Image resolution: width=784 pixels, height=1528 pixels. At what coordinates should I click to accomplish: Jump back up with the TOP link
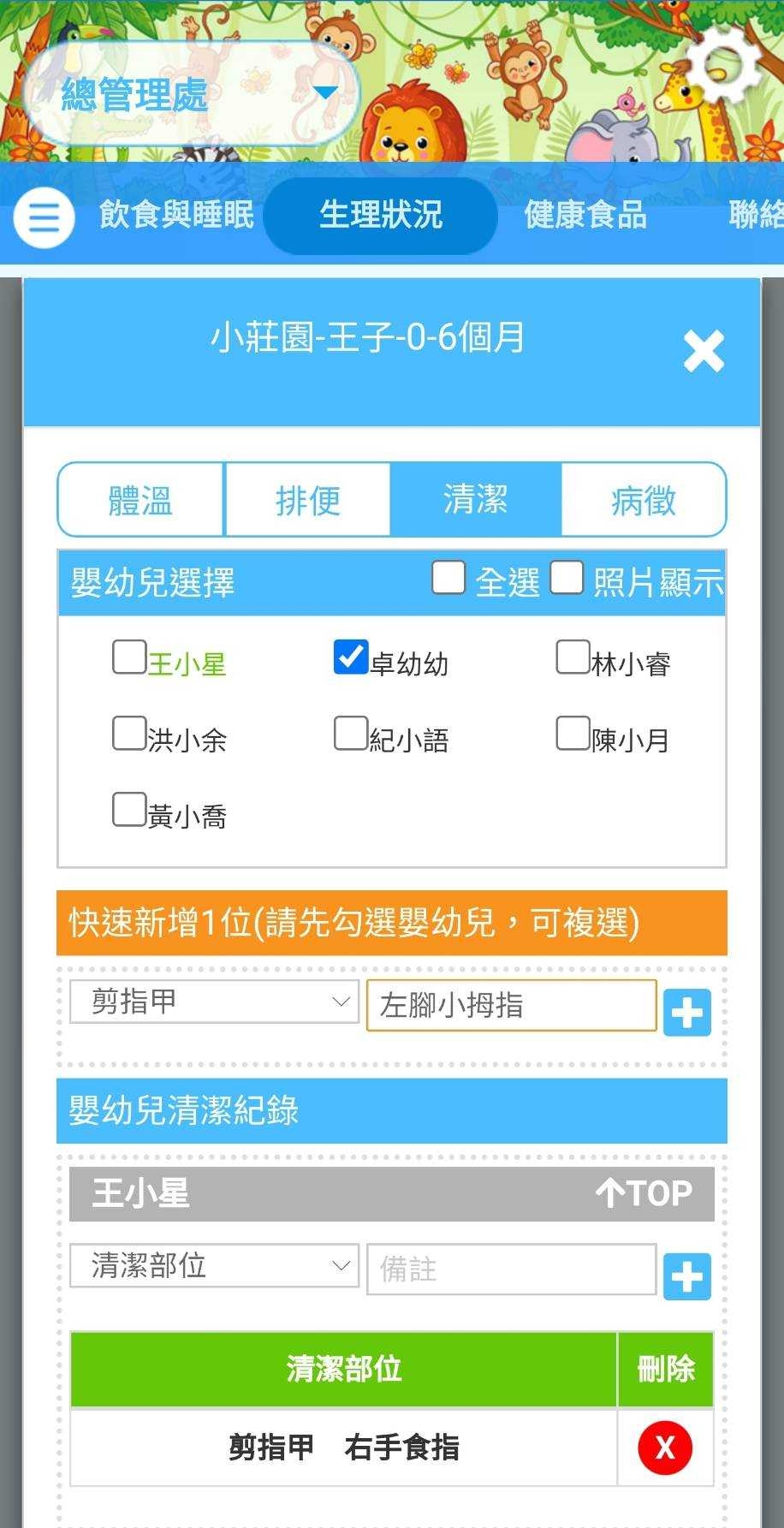click(x=644, y=1192)
